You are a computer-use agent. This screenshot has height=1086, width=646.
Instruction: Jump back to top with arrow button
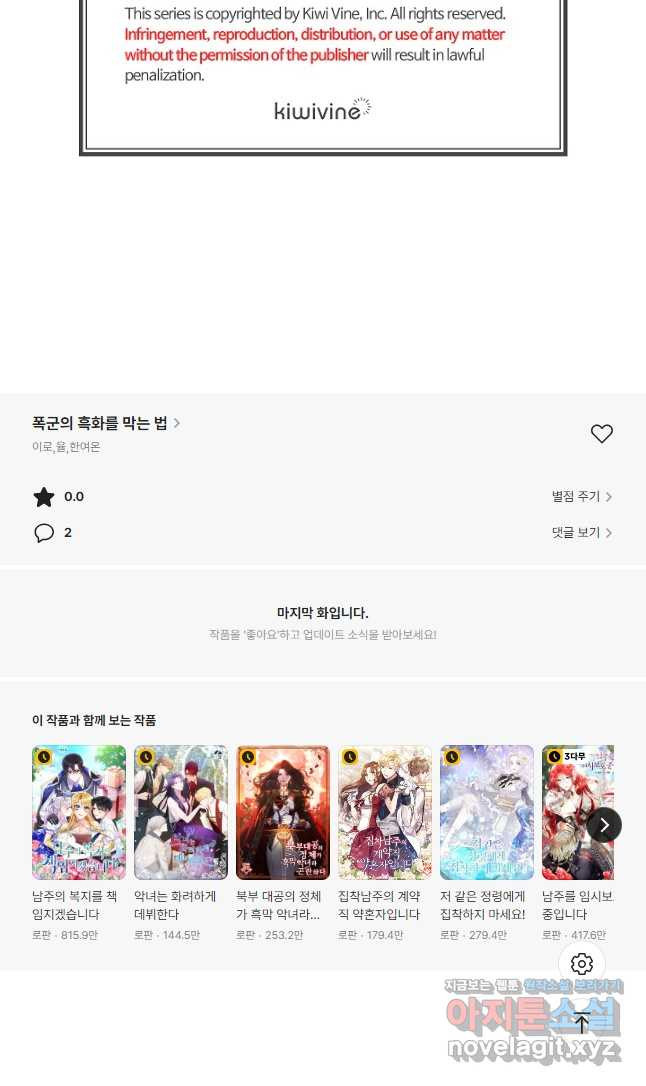pos(582,1022)
